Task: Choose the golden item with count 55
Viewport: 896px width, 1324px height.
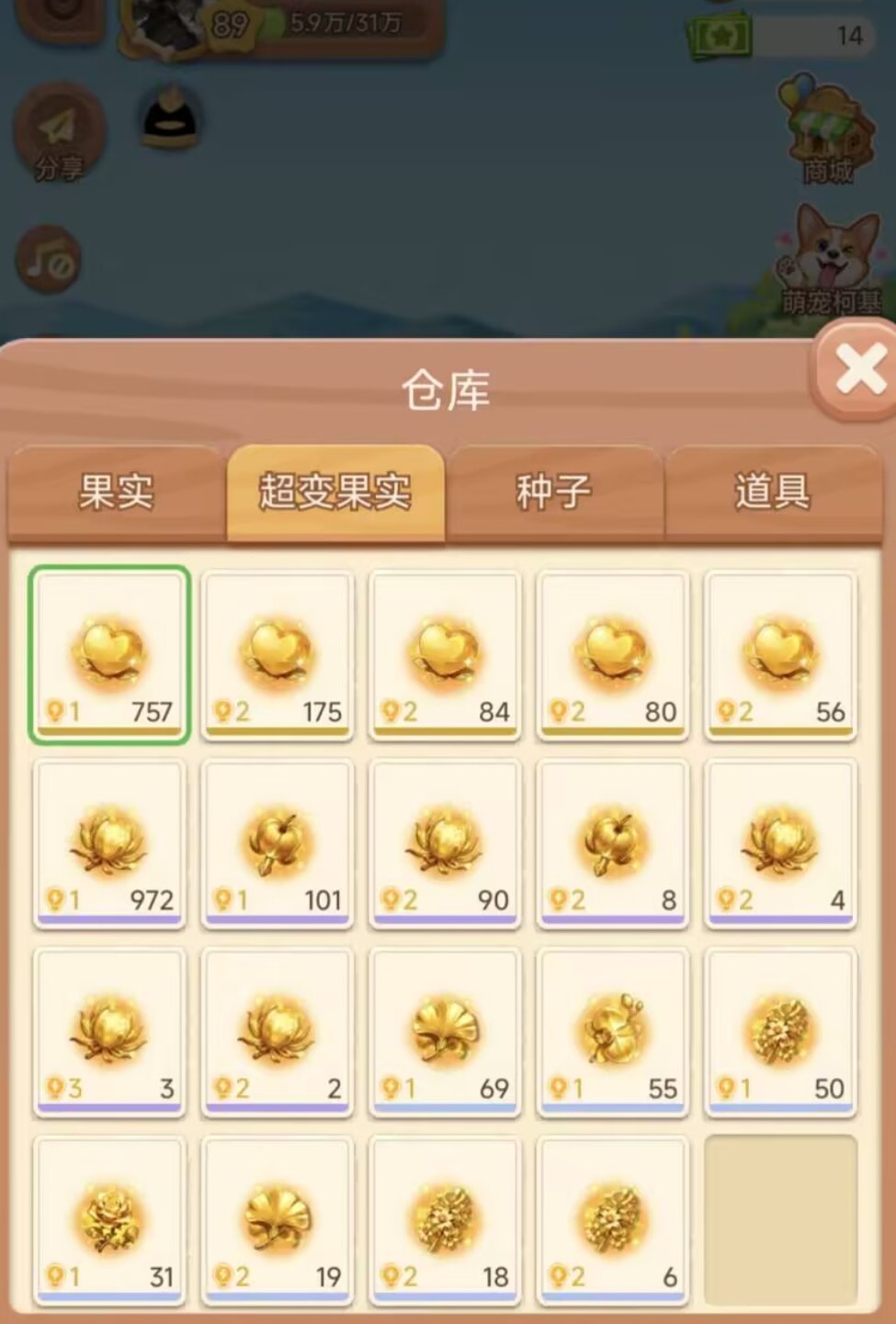Action: (x=613, y=1031)
